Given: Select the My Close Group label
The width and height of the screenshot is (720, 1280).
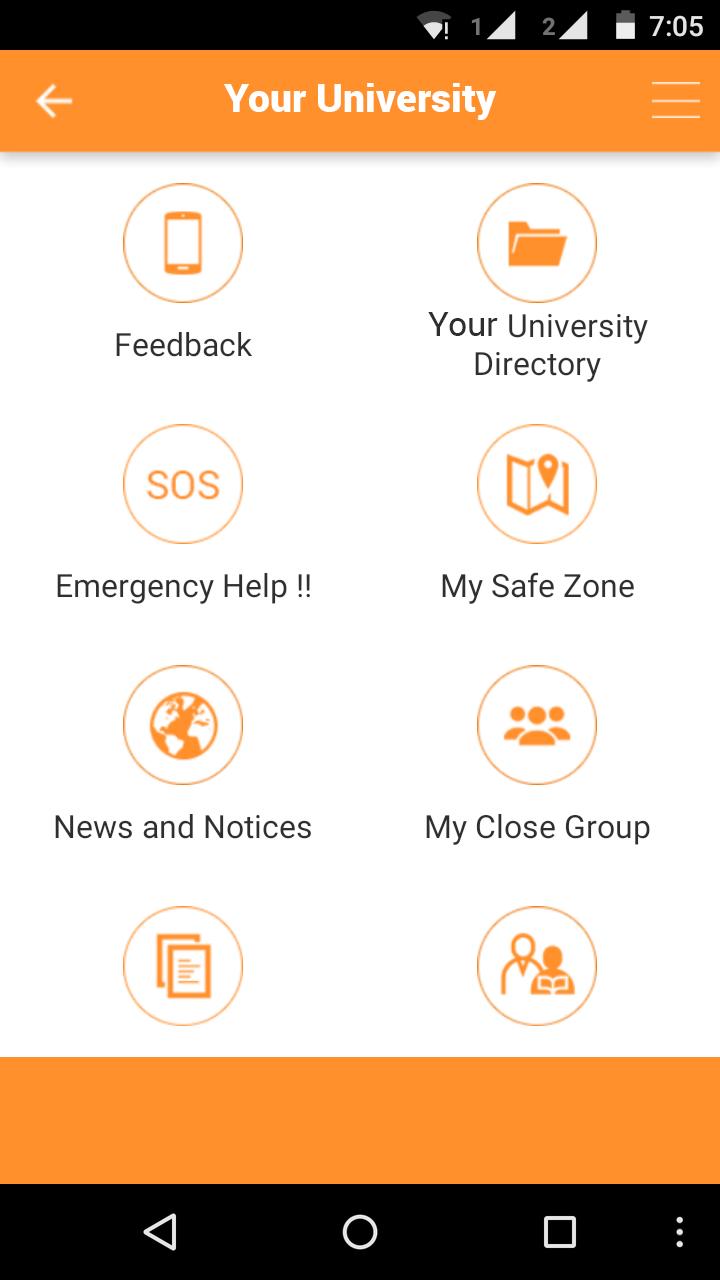Looking at the screenshot, I should pyautogui.click(x=537, y=827).
